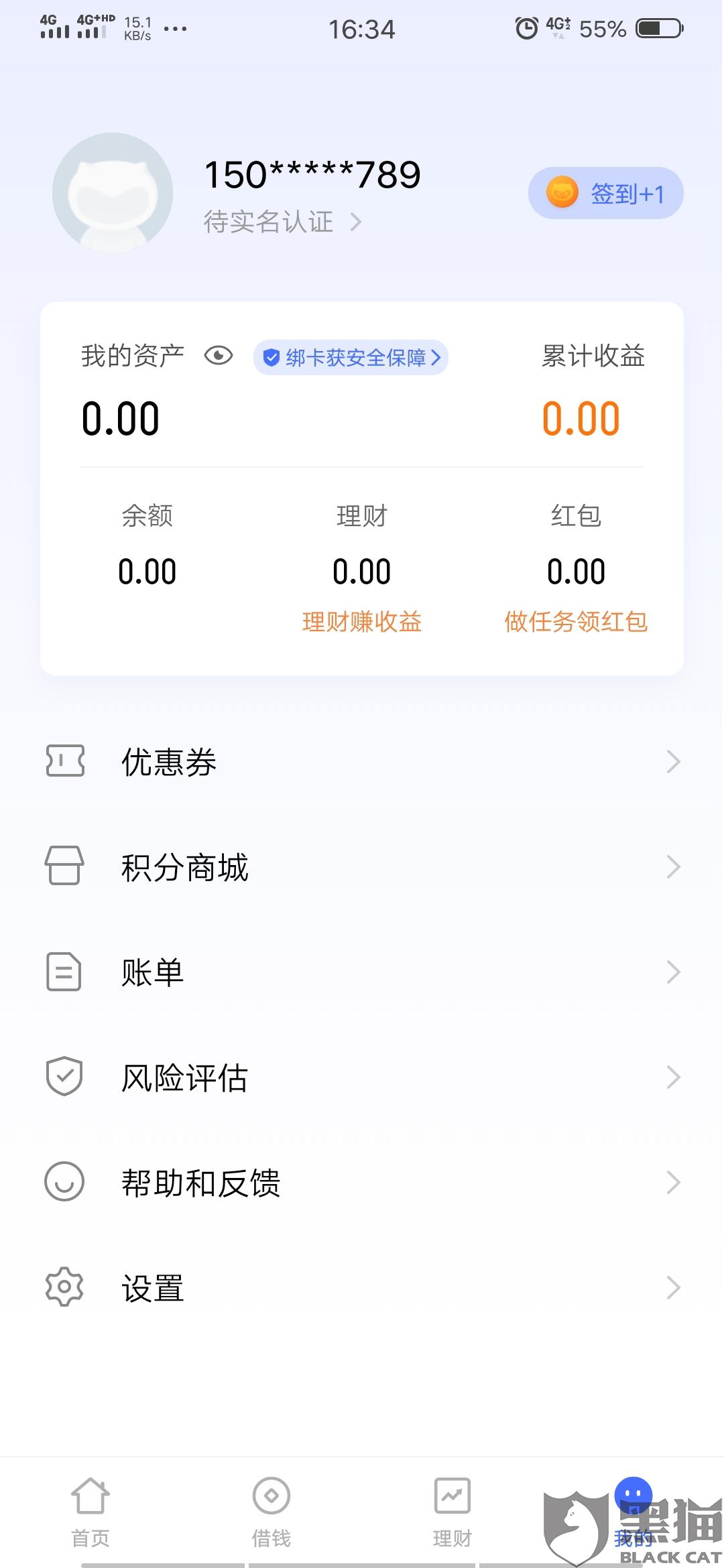
Task: Tap the 绑卡获安全保障 chip
Action: 351,357
